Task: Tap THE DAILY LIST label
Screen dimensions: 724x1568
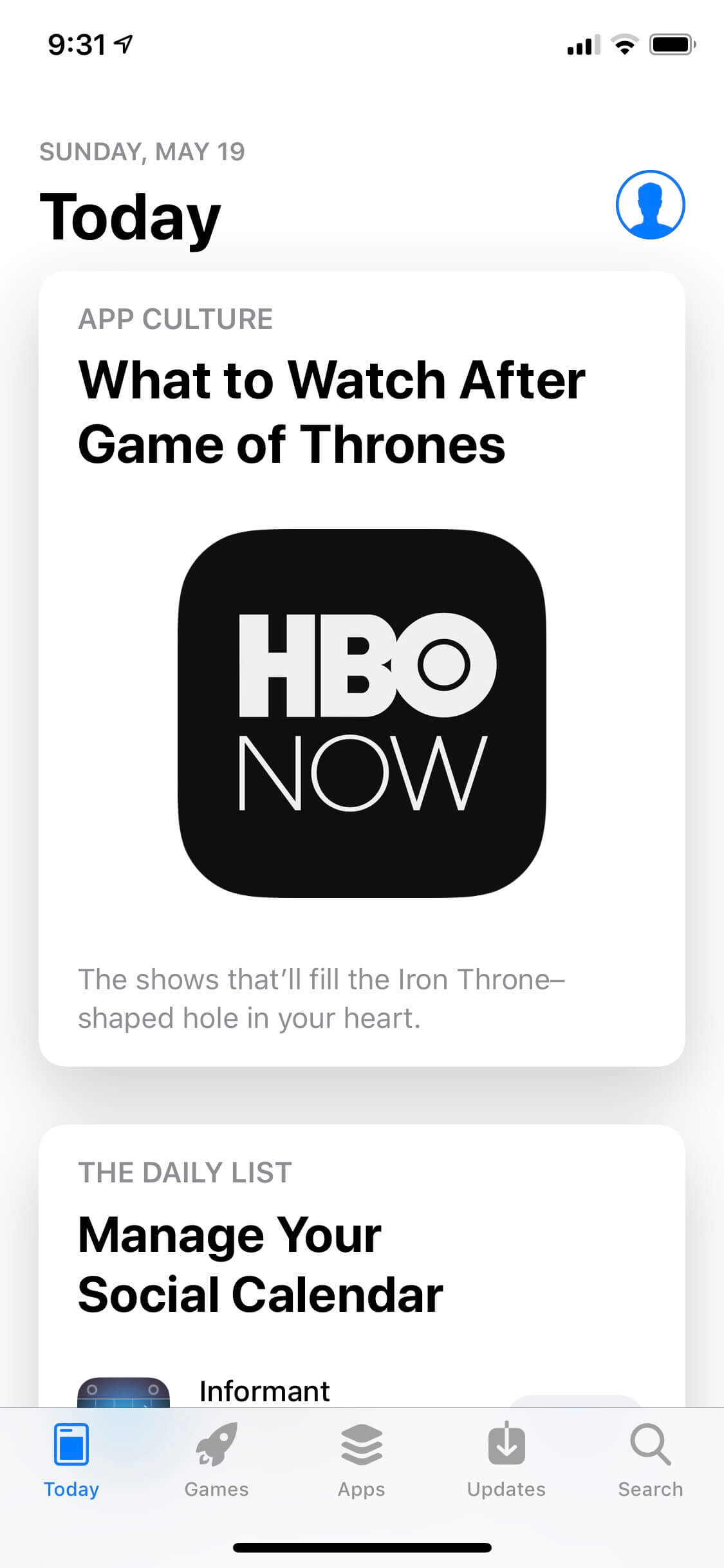Action: [184, 1172]
